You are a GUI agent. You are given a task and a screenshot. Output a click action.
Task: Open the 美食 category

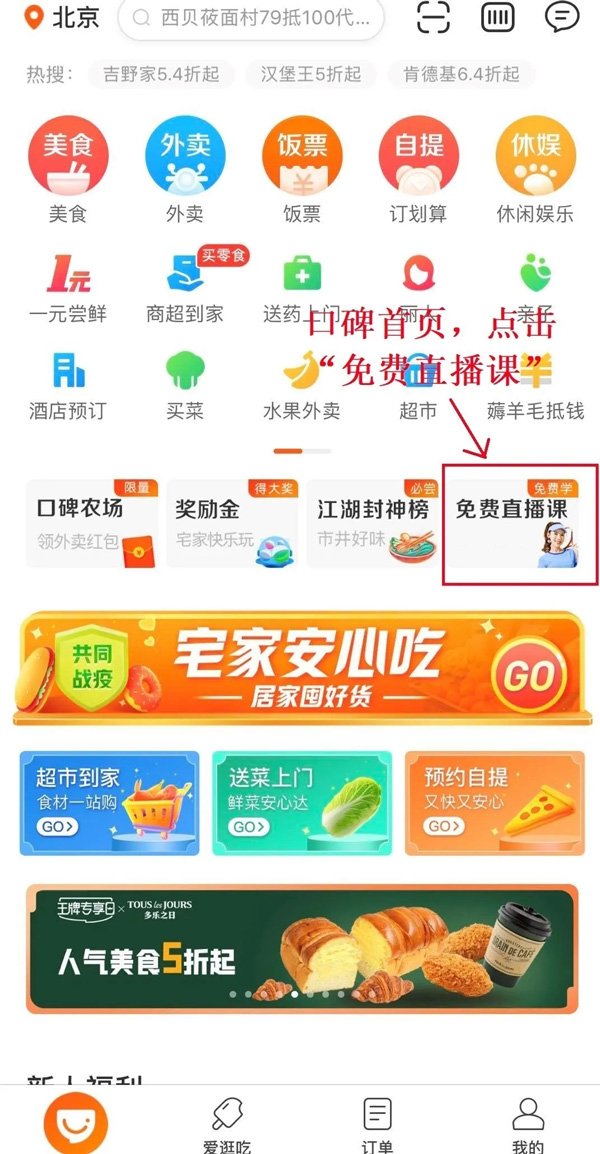point(68,170)
